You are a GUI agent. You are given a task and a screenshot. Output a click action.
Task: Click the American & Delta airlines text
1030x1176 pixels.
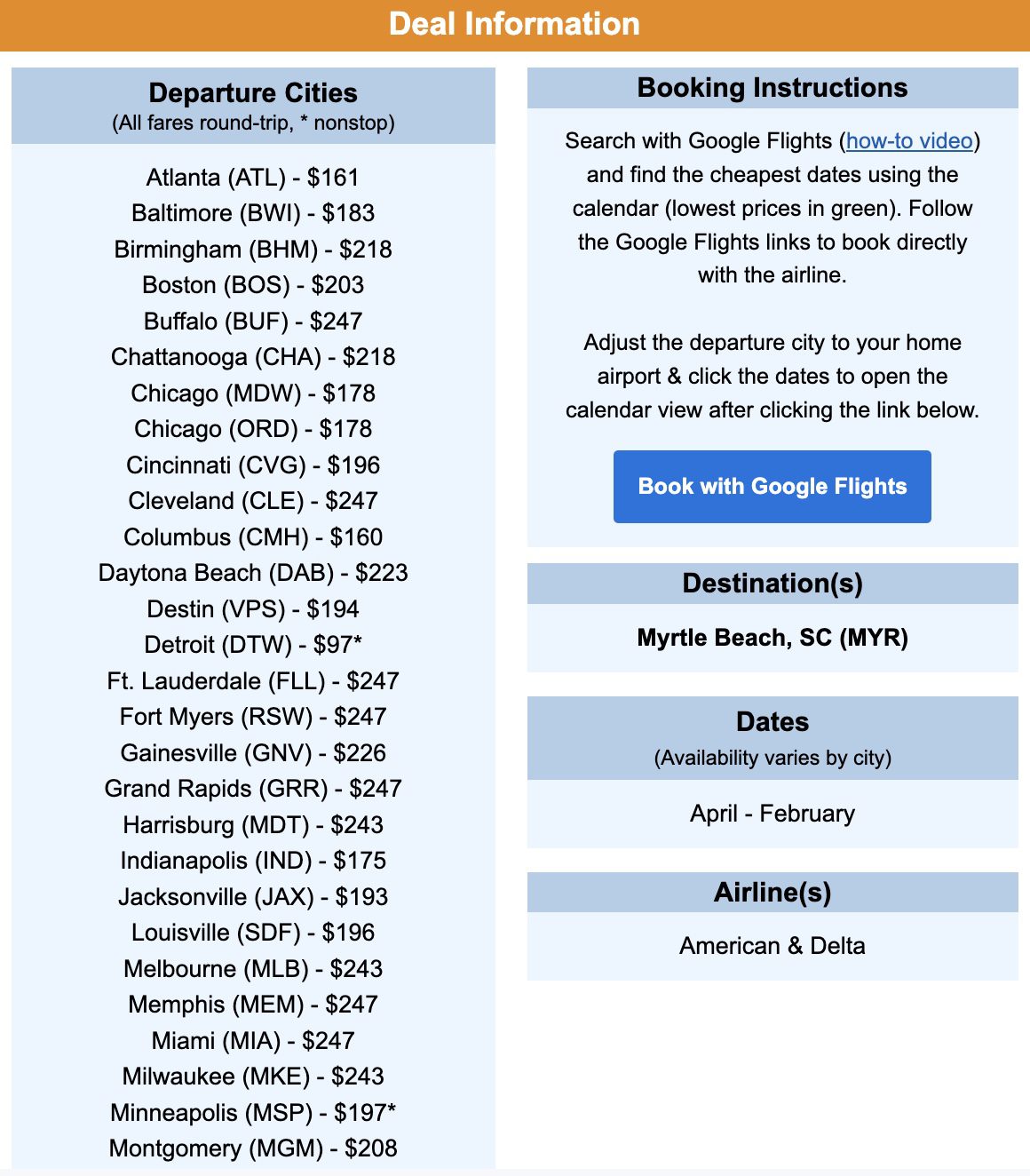pos(772,945)
